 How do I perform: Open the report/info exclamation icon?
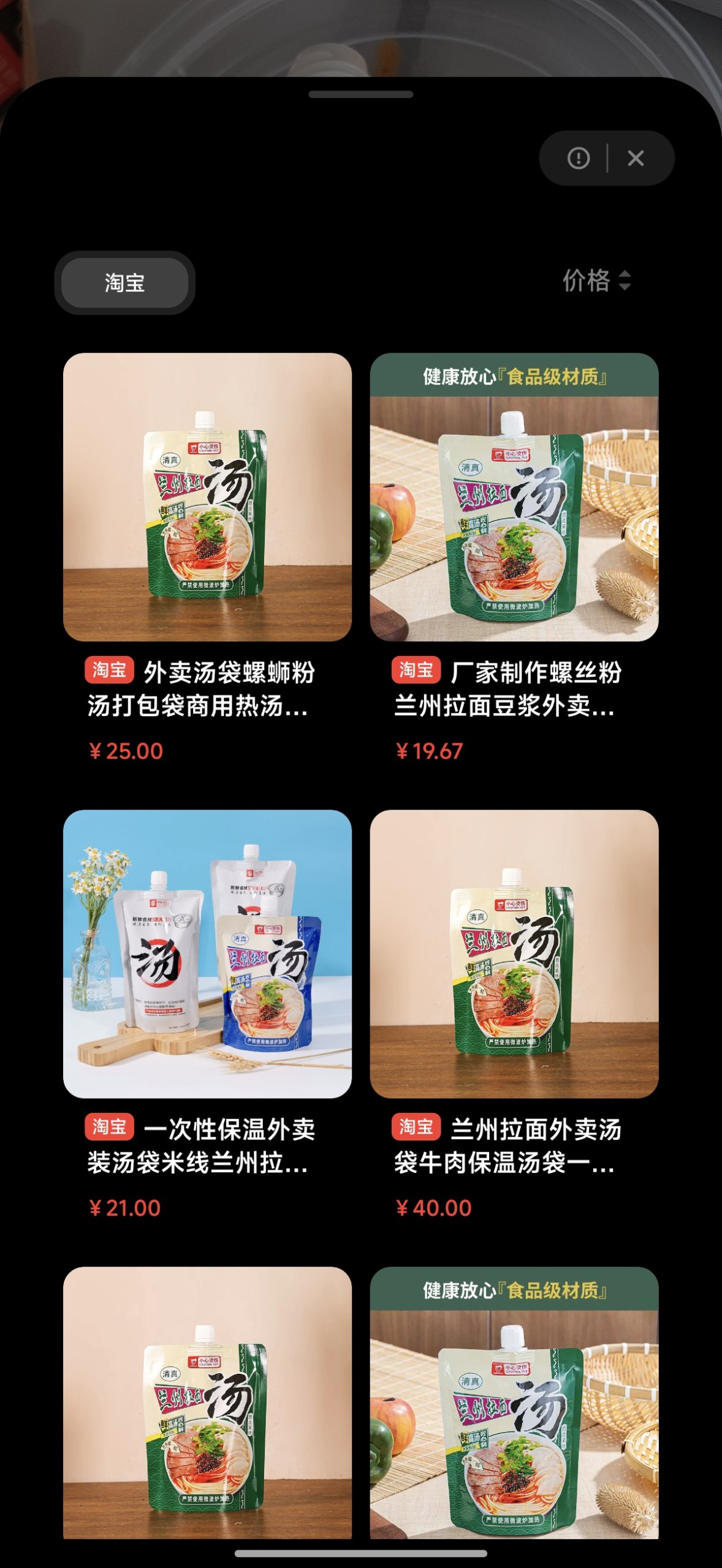click(x=578, y=158)
